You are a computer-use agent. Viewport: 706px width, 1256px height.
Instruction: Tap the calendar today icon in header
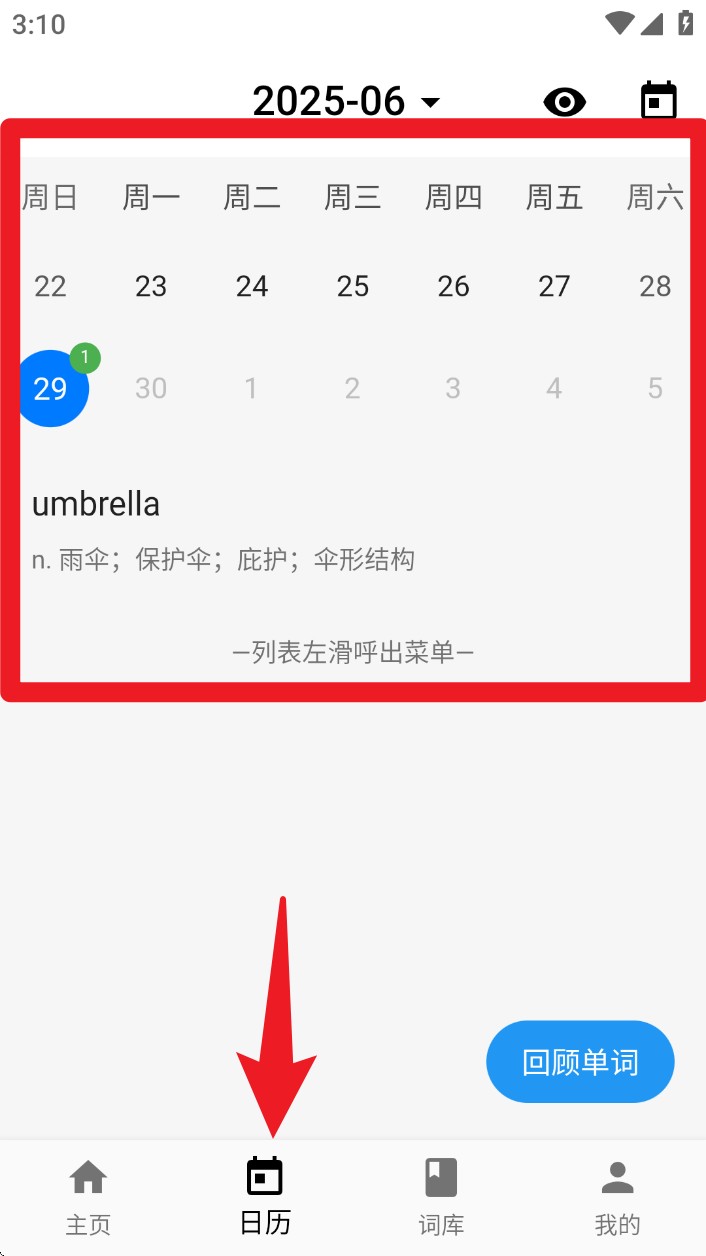coord(658,101)
